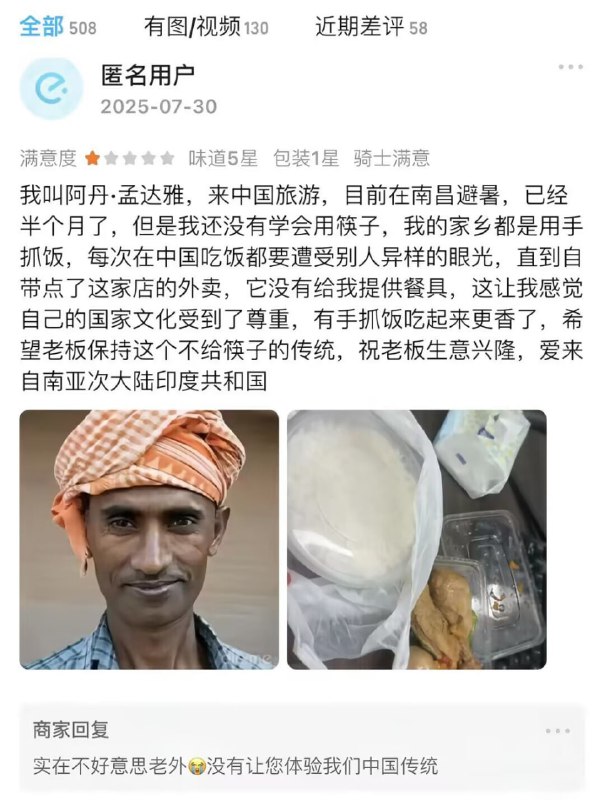Viewport: 604px width, 800px height.
Task: Open the overflow menu on 匿名用户's review
Action: coord(570,68)
